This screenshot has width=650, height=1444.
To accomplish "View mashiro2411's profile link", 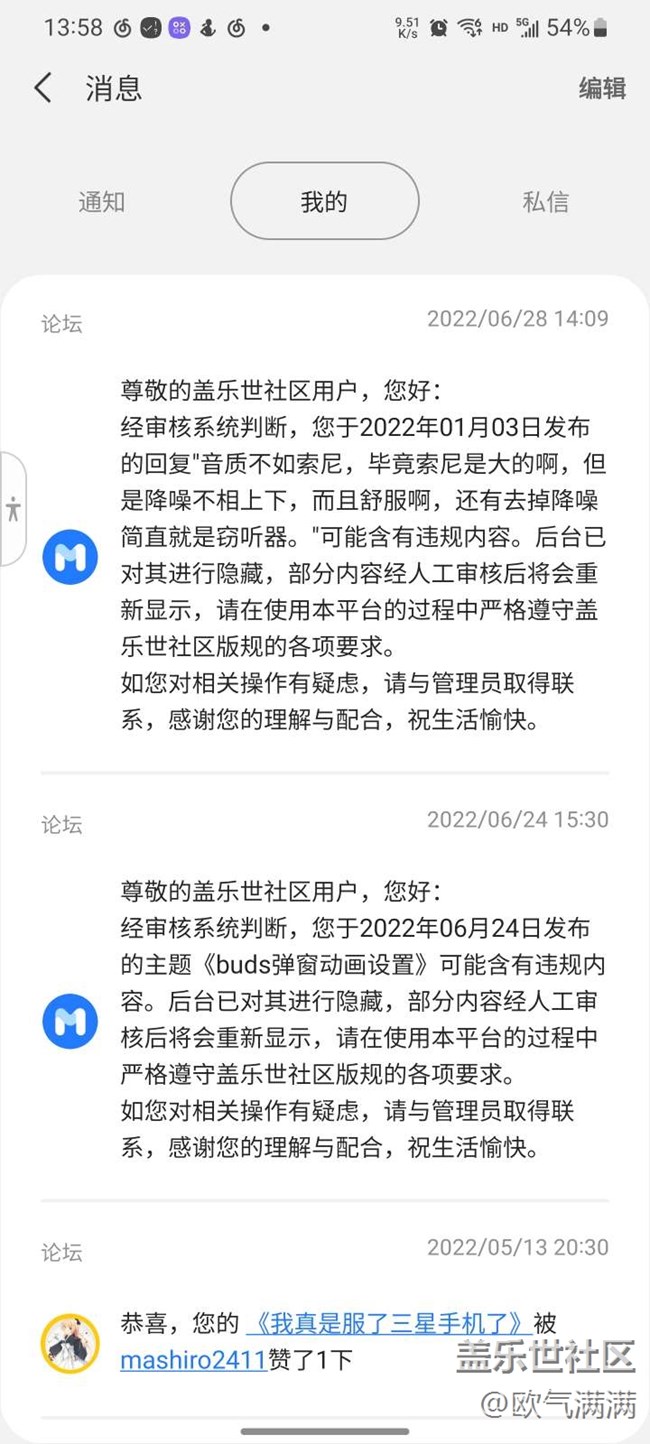I will (193, 1360).
